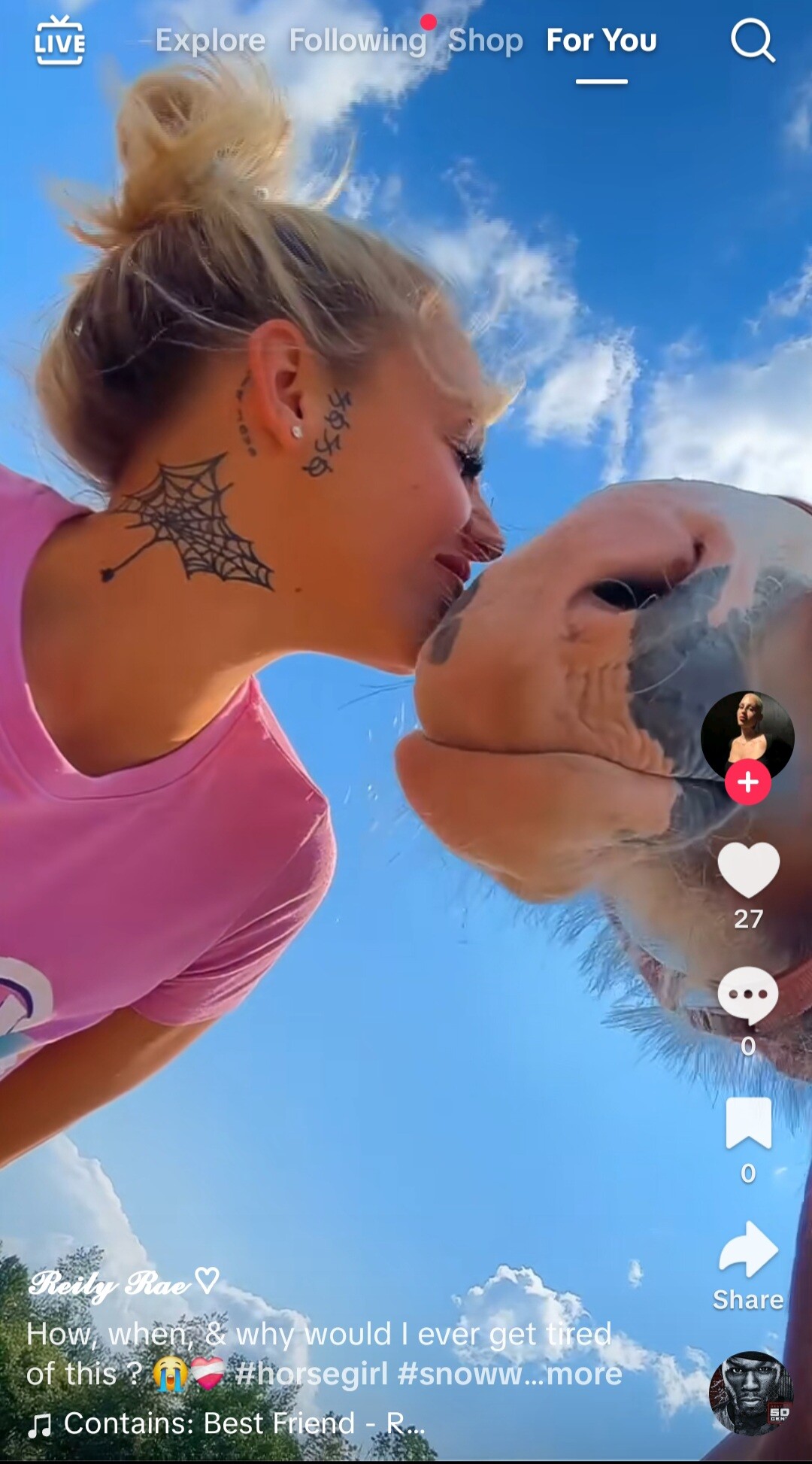Like this video with the heart
Screen dimensions: 812x1464
(x=748, y=870)
